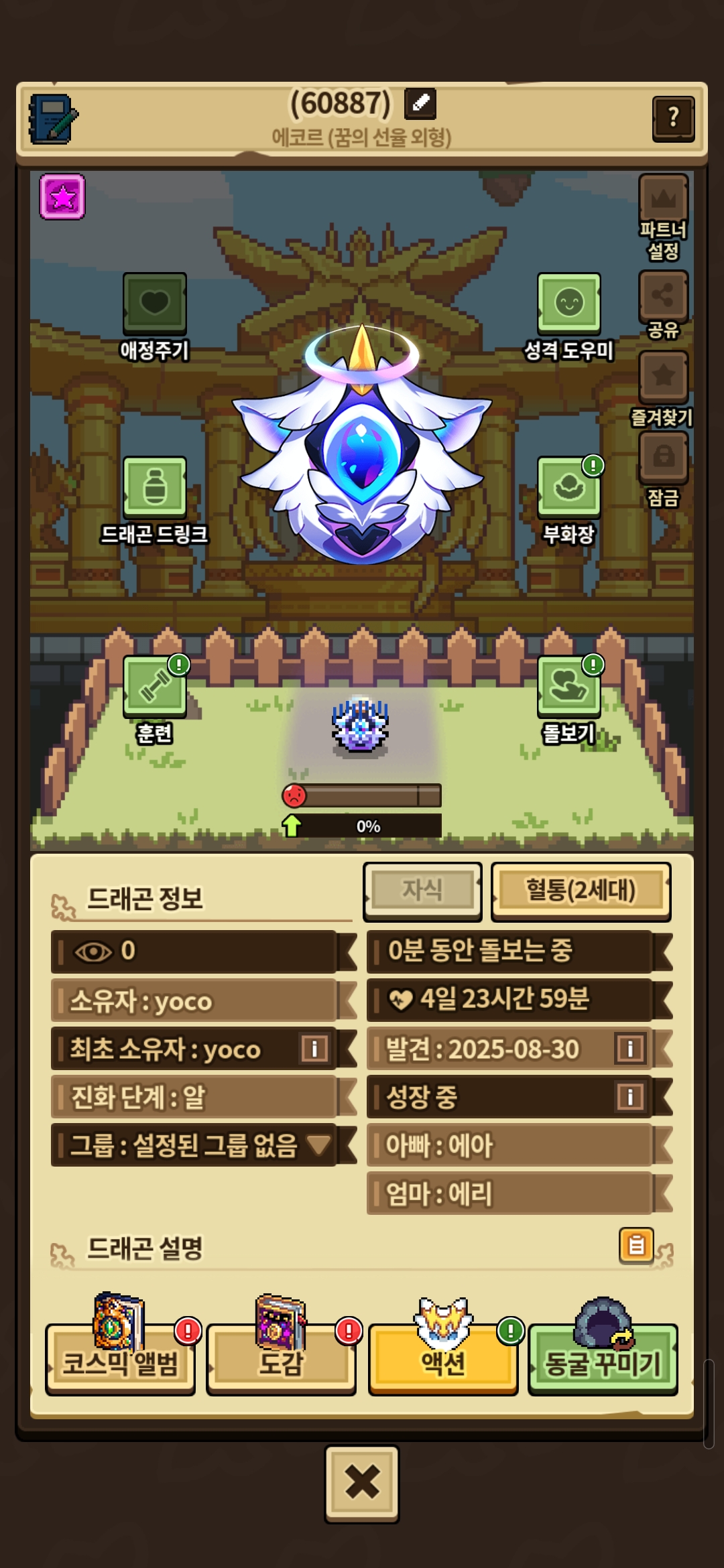
Task: Open 동굴 꾸미기 cave decoration
Action: 603,1360
